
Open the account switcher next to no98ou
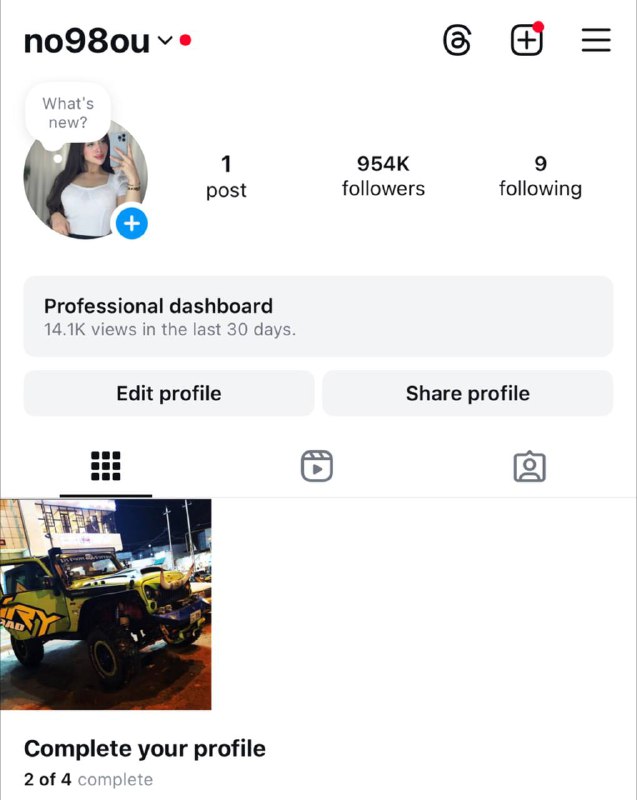[x=165, y=41]
